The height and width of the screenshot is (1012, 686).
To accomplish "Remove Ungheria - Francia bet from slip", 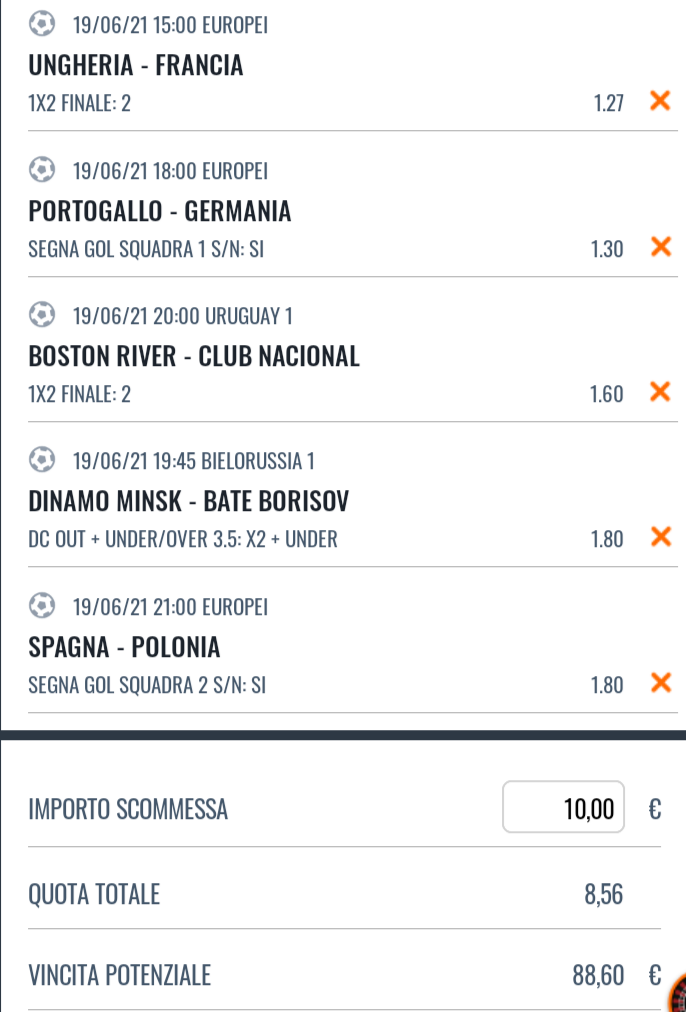I will click(x=660, y=101).
